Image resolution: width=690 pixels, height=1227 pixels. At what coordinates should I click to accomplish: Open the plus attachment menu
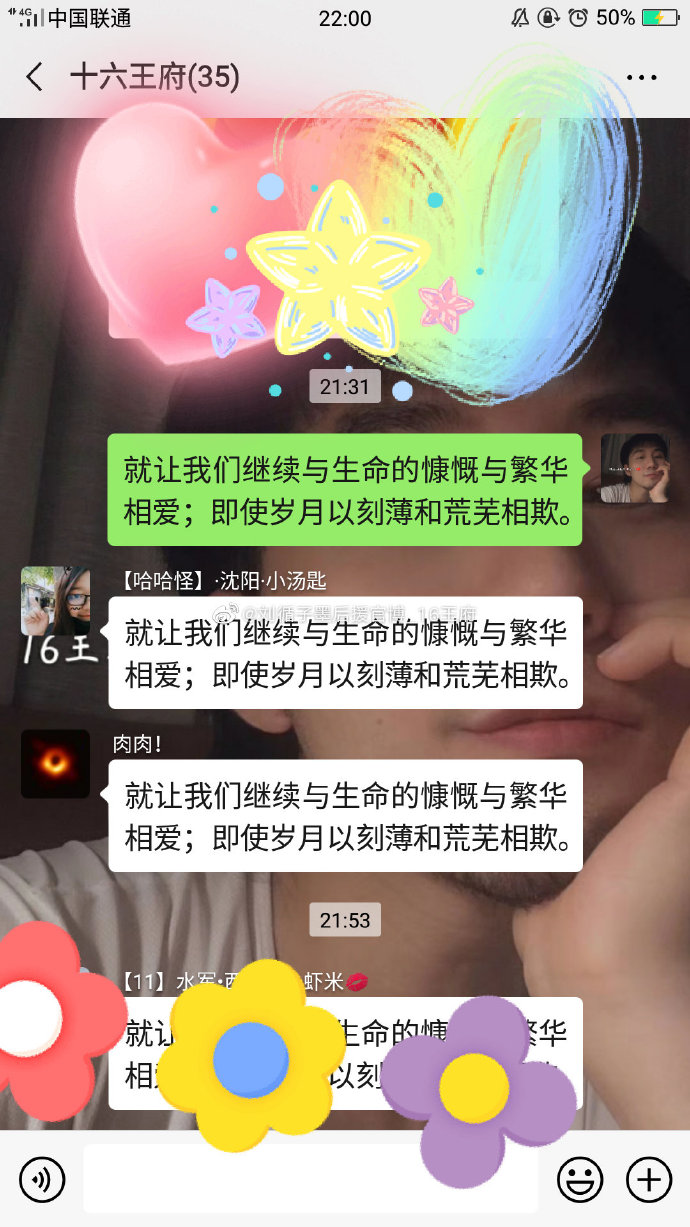[648, 1180]
